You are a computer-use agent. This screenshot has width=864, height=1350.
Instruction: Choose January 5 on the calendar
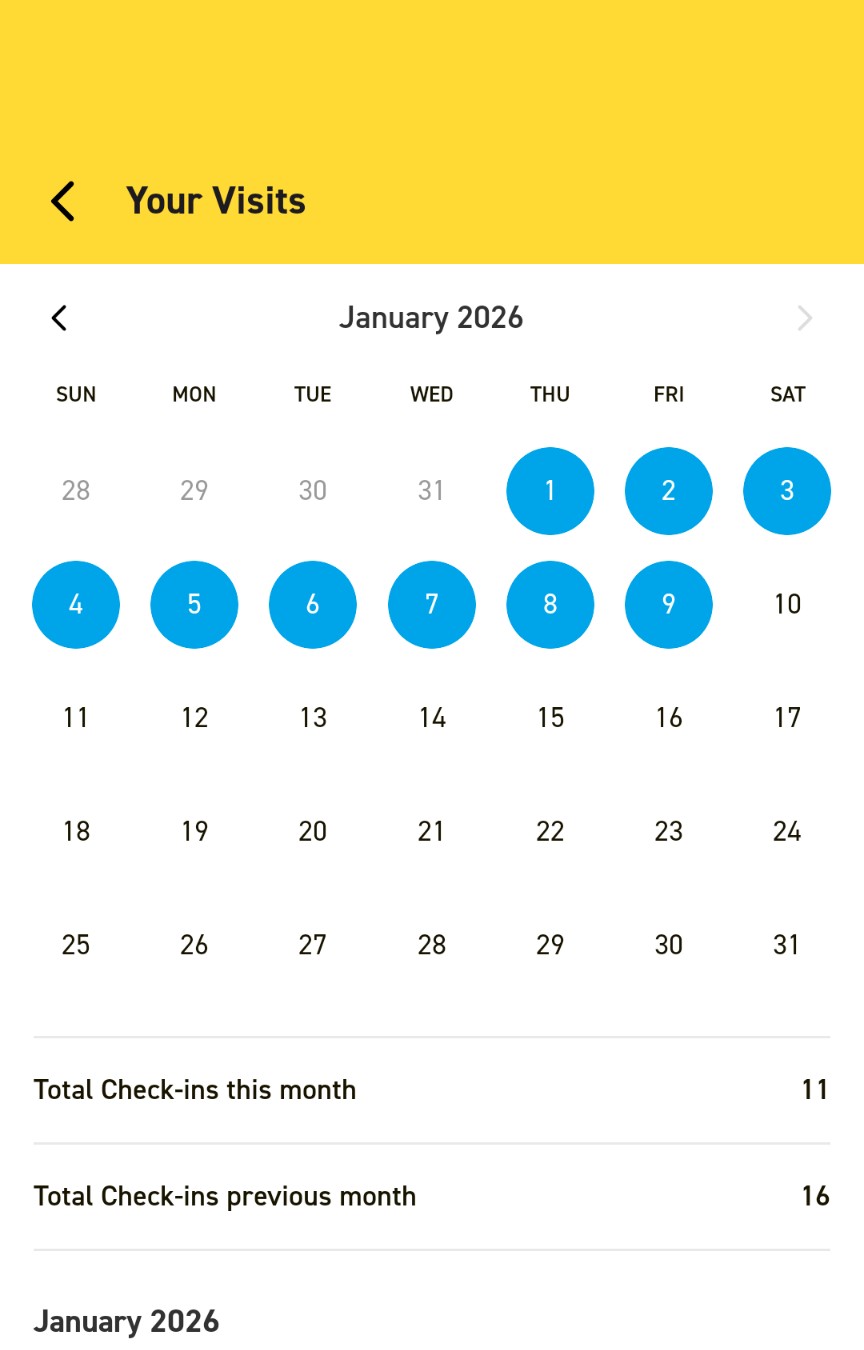pyautogui.click(x=194, y=604)
